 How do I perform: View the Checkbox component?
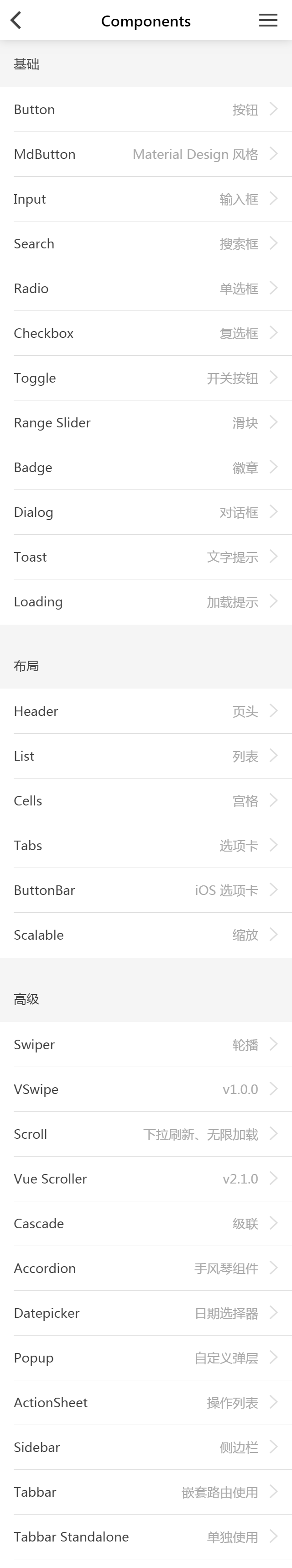click(146, 334)
